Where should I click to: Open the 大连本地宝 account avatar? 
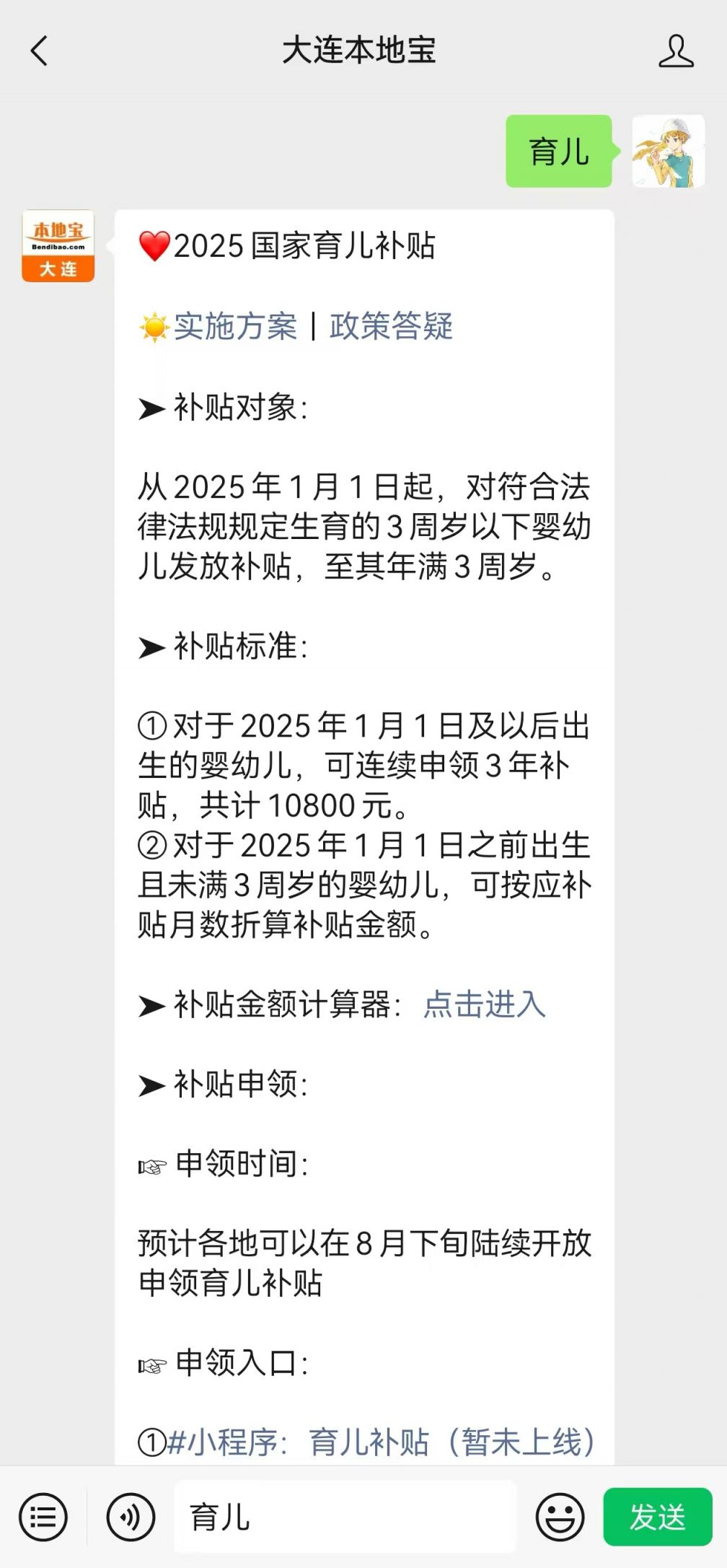(x=58, y=246)
